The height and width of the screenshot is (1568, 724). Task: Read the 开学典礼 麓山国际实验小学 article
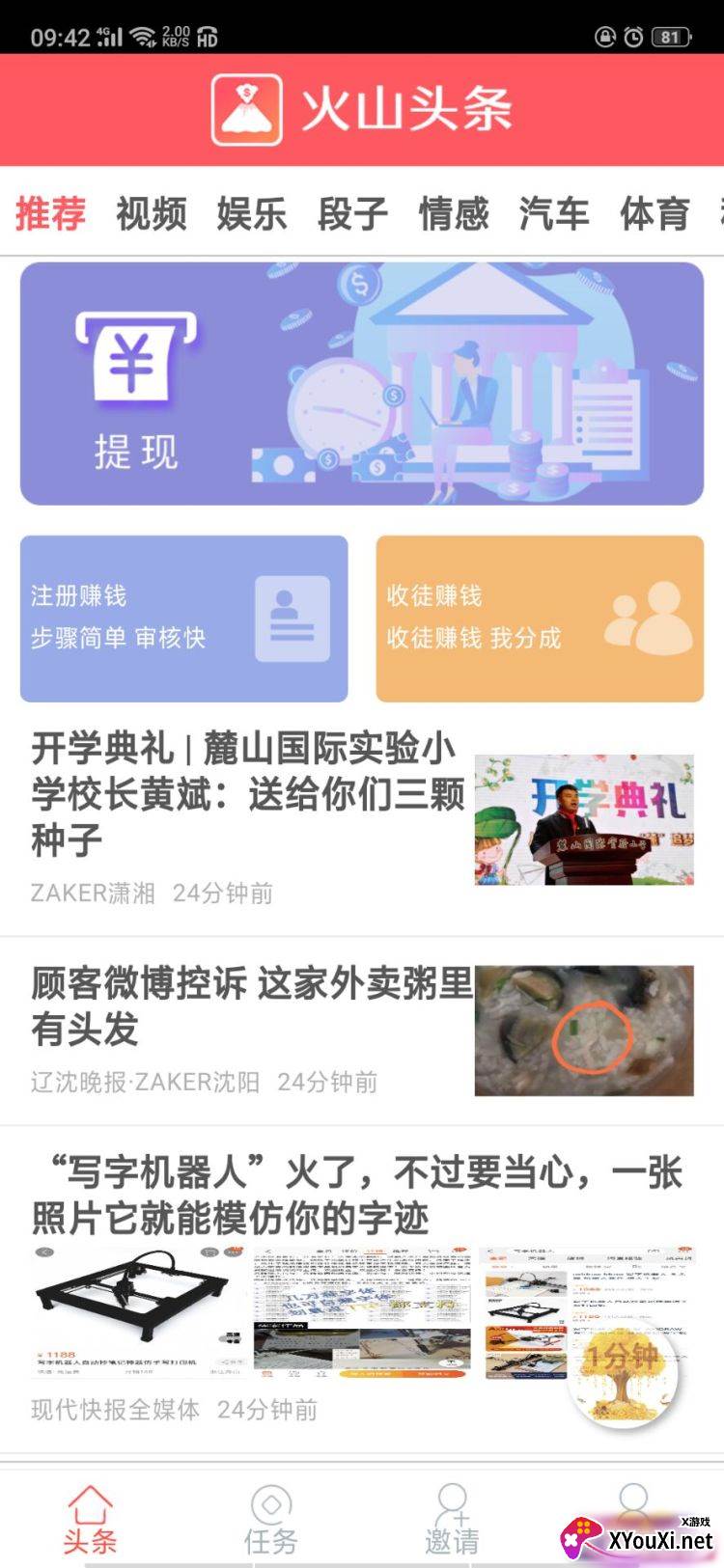362,818
